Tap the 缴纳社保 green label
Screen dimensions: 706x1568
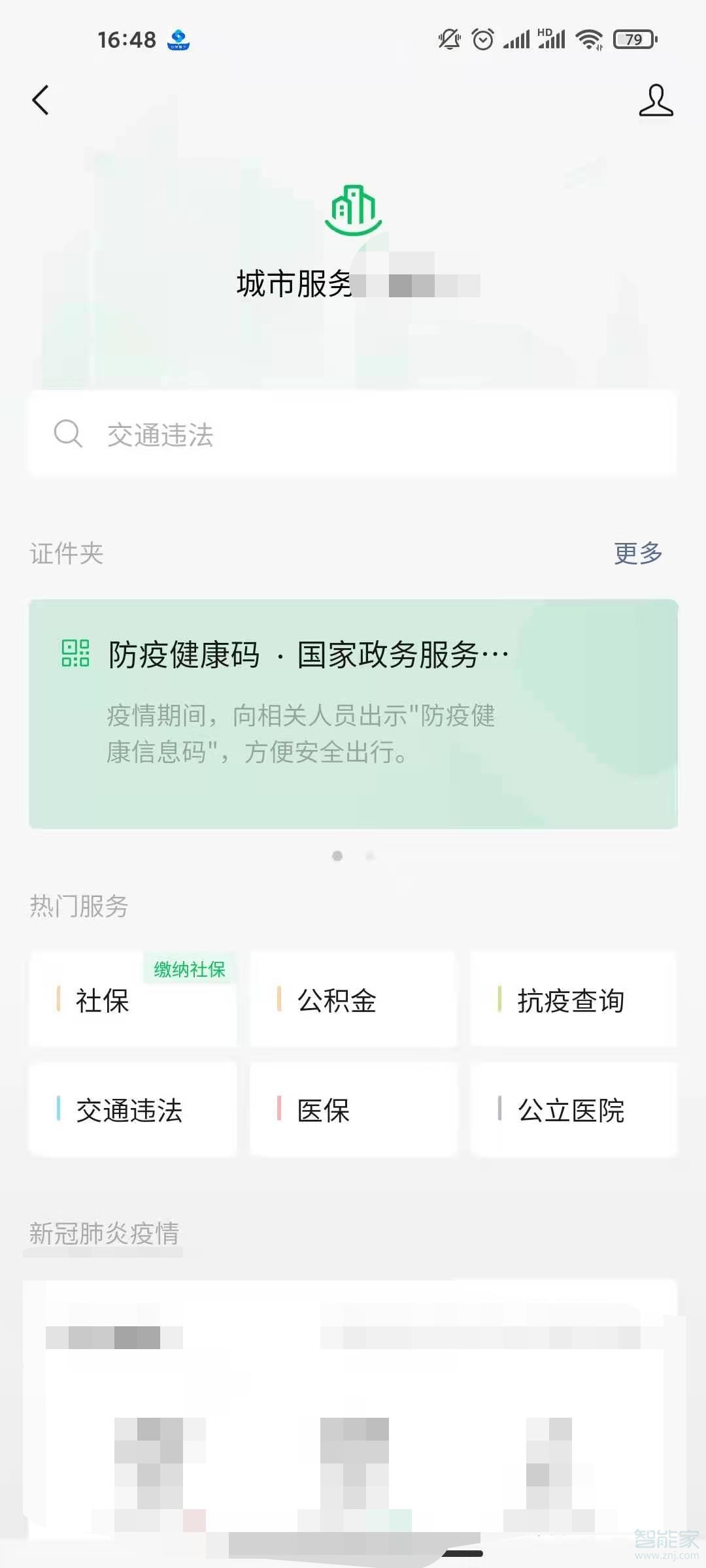188,970
